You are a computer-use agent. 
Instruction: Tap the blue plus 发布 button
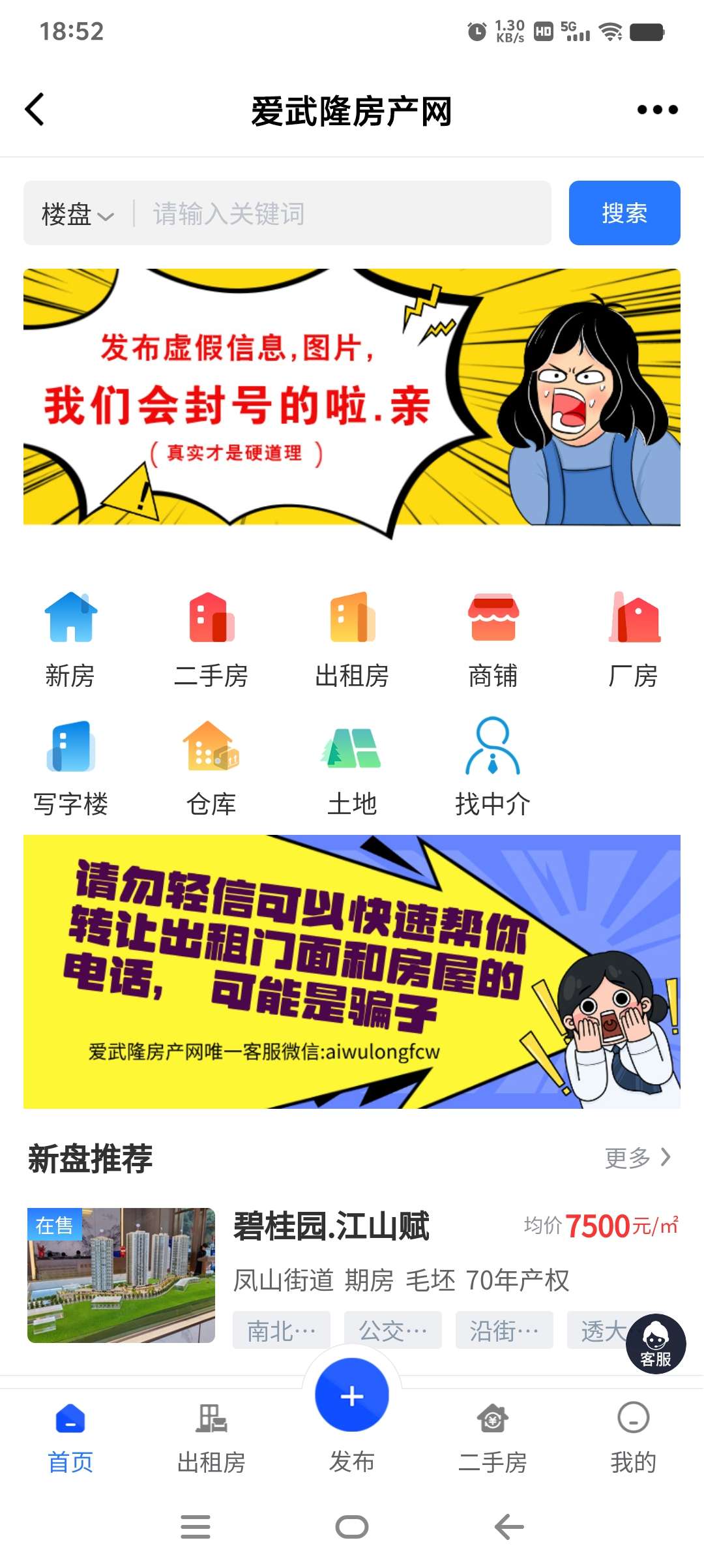click(x=352, y=1396)
